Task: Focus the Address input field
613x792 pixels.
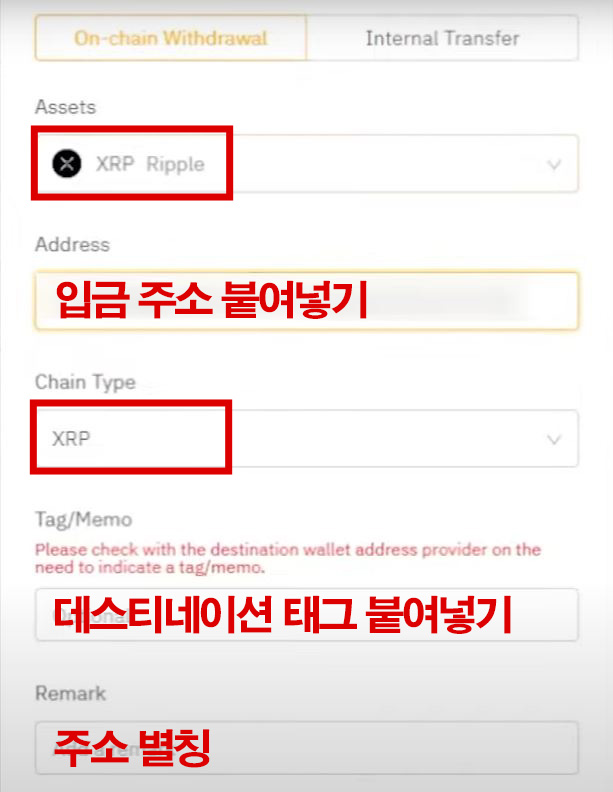Action: [305, 301]
